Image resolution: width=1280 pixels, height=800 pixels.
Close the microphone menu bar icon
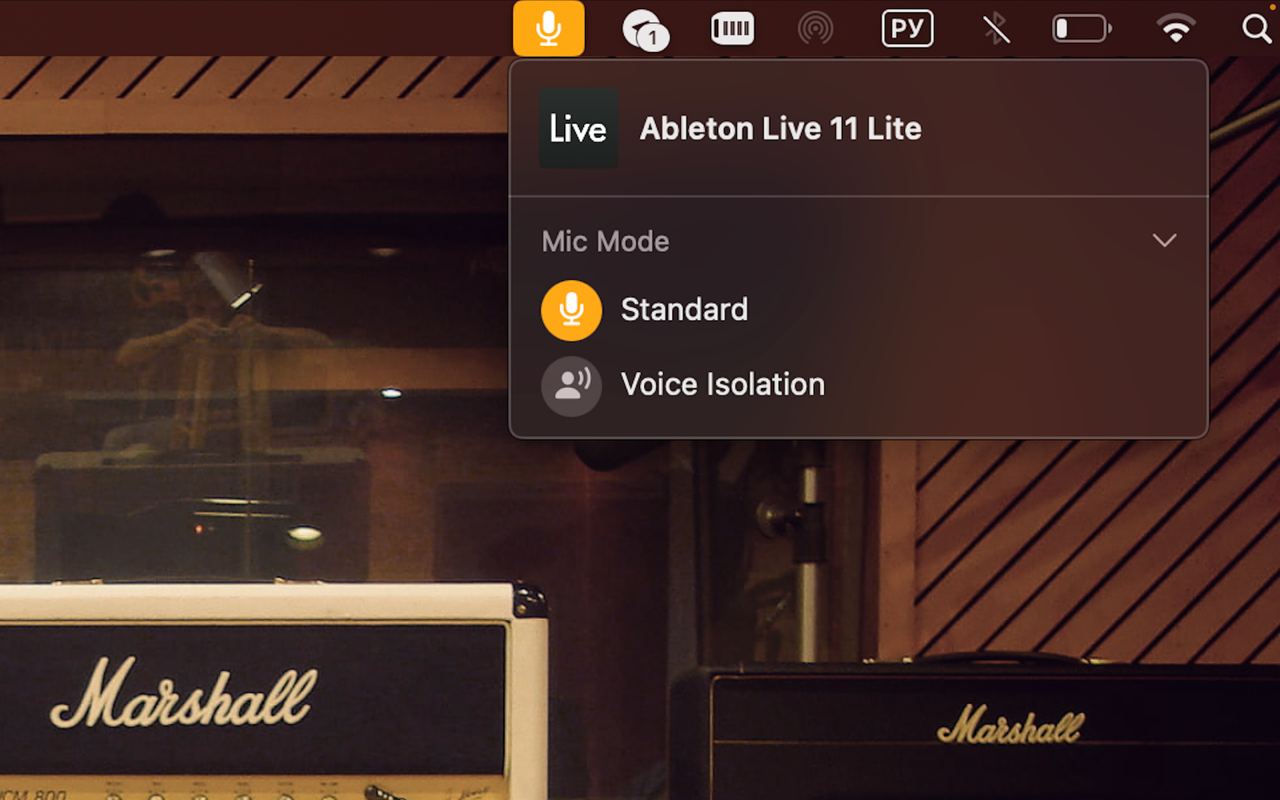click(548, 28)
